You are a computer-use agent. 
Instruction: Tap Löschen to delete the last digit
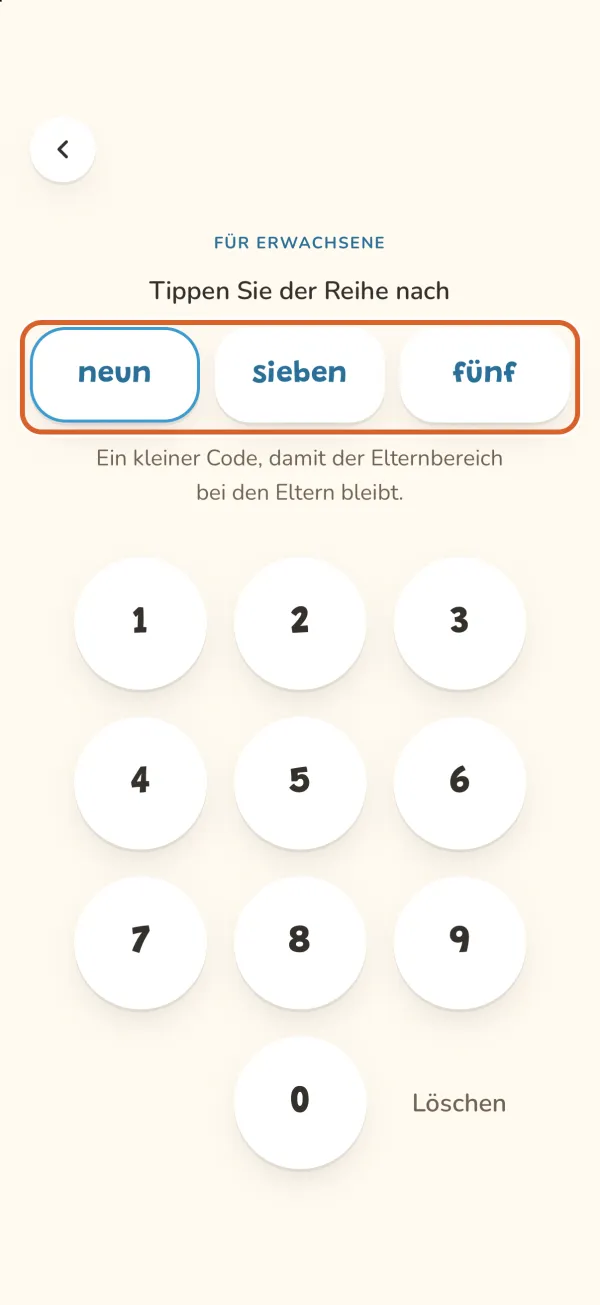(x=460, y=1103)
